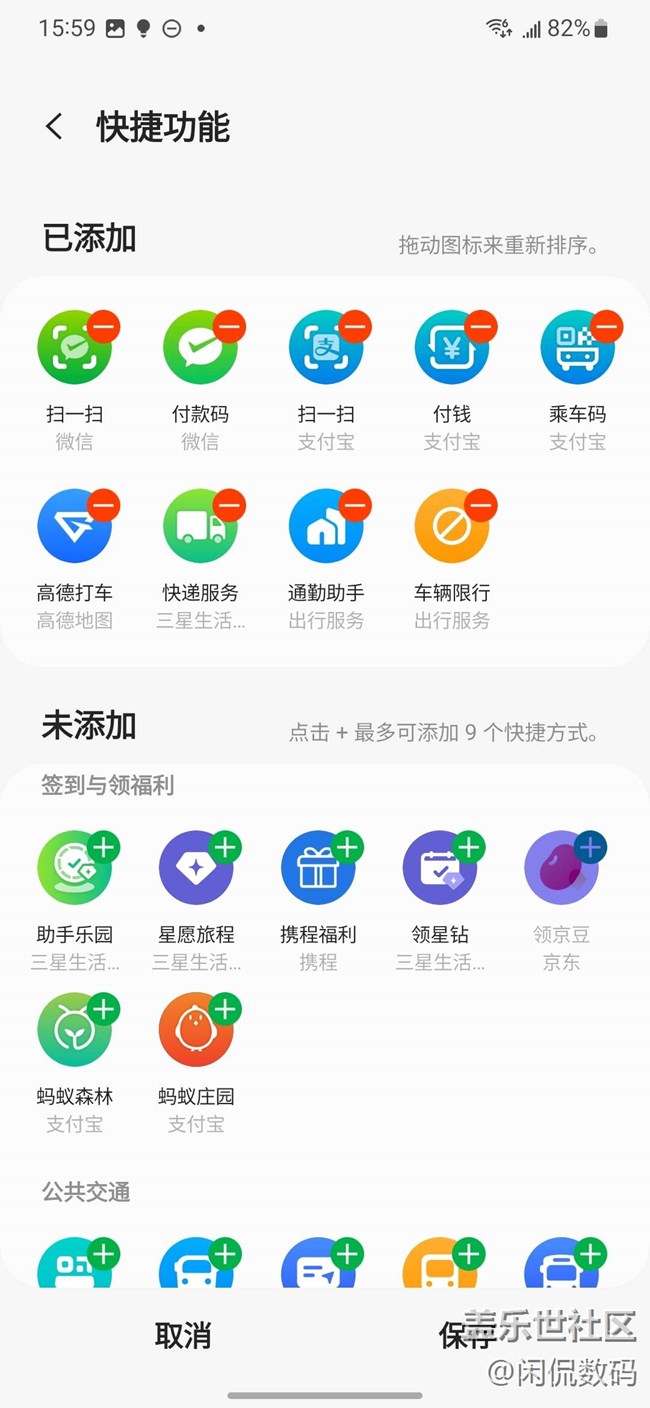Remove 乘车码 shortcut
The height and width of the screenshot is (1408, 650).
607,326
